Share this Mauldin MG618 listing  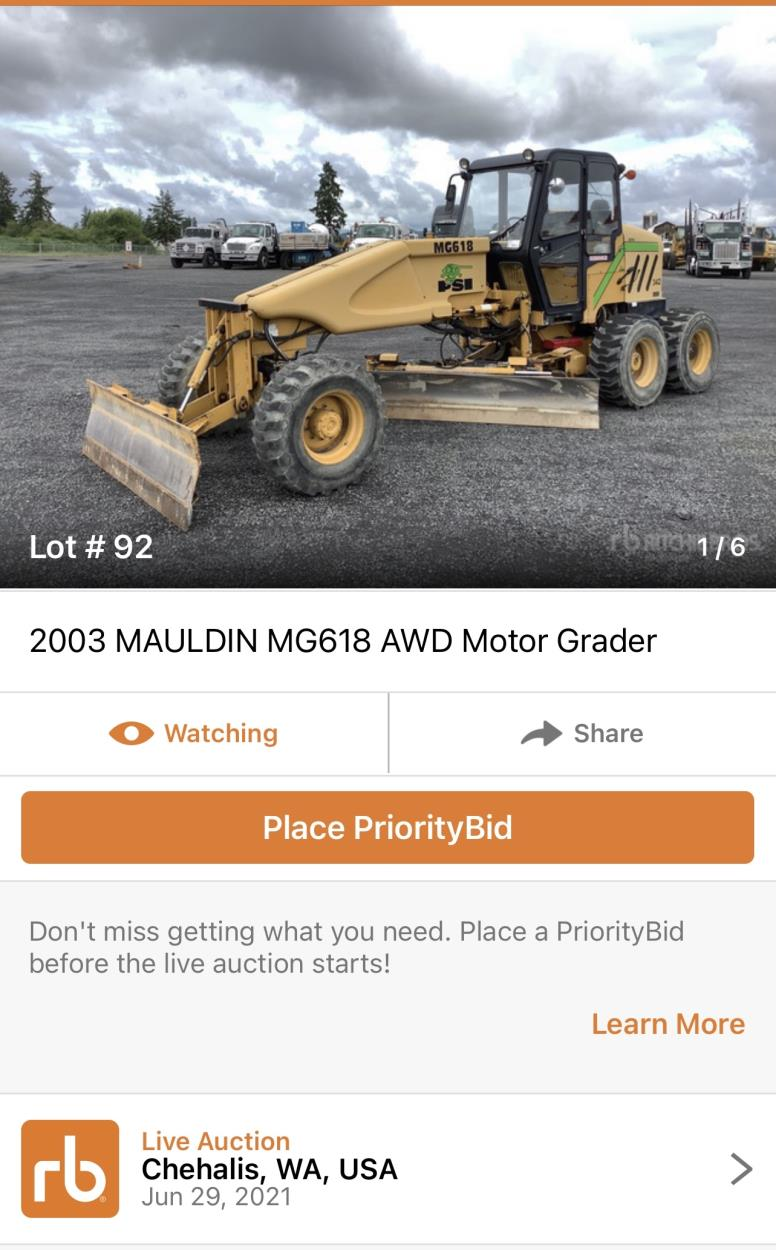click(x=582, y=733)
